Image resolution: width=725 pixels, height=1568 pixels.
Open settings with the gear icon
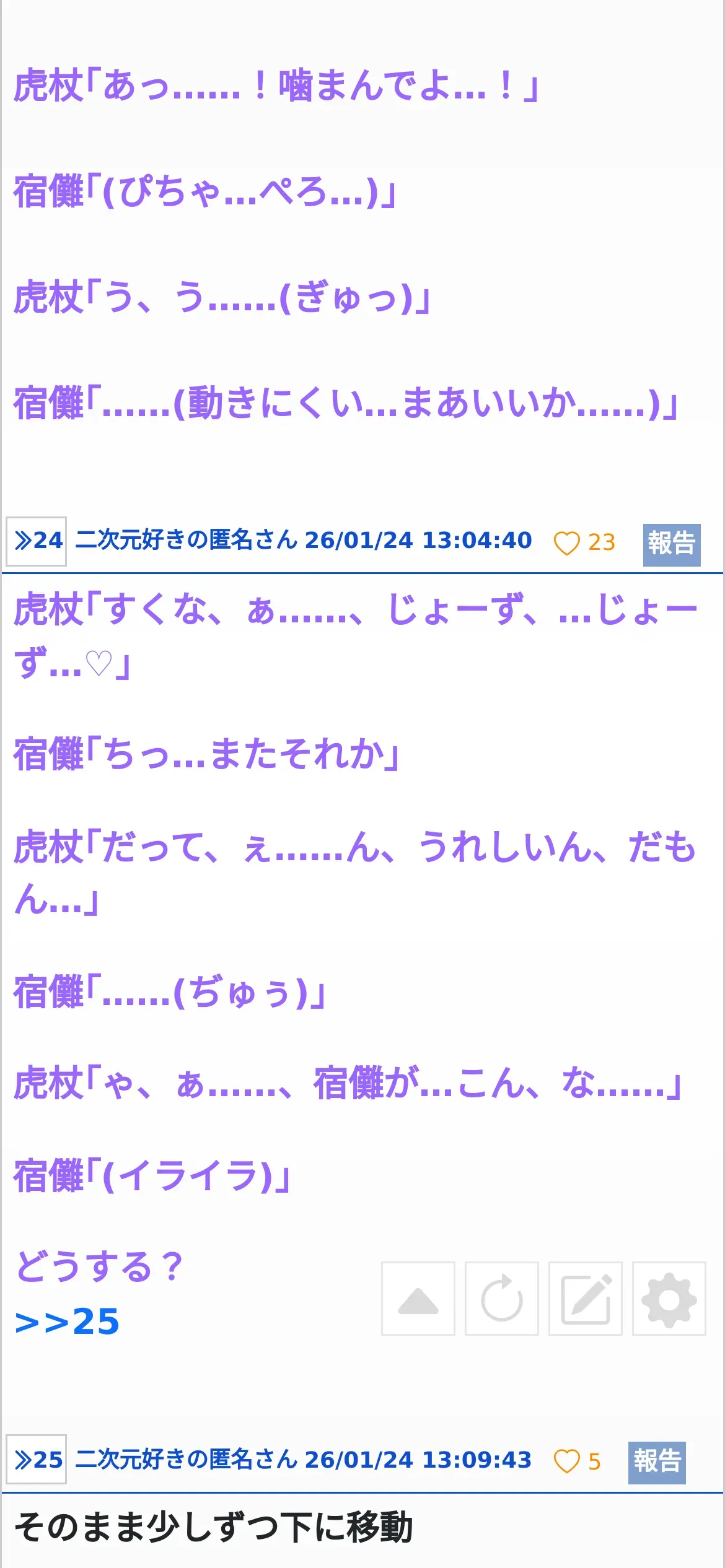[x=669, y=1299]
